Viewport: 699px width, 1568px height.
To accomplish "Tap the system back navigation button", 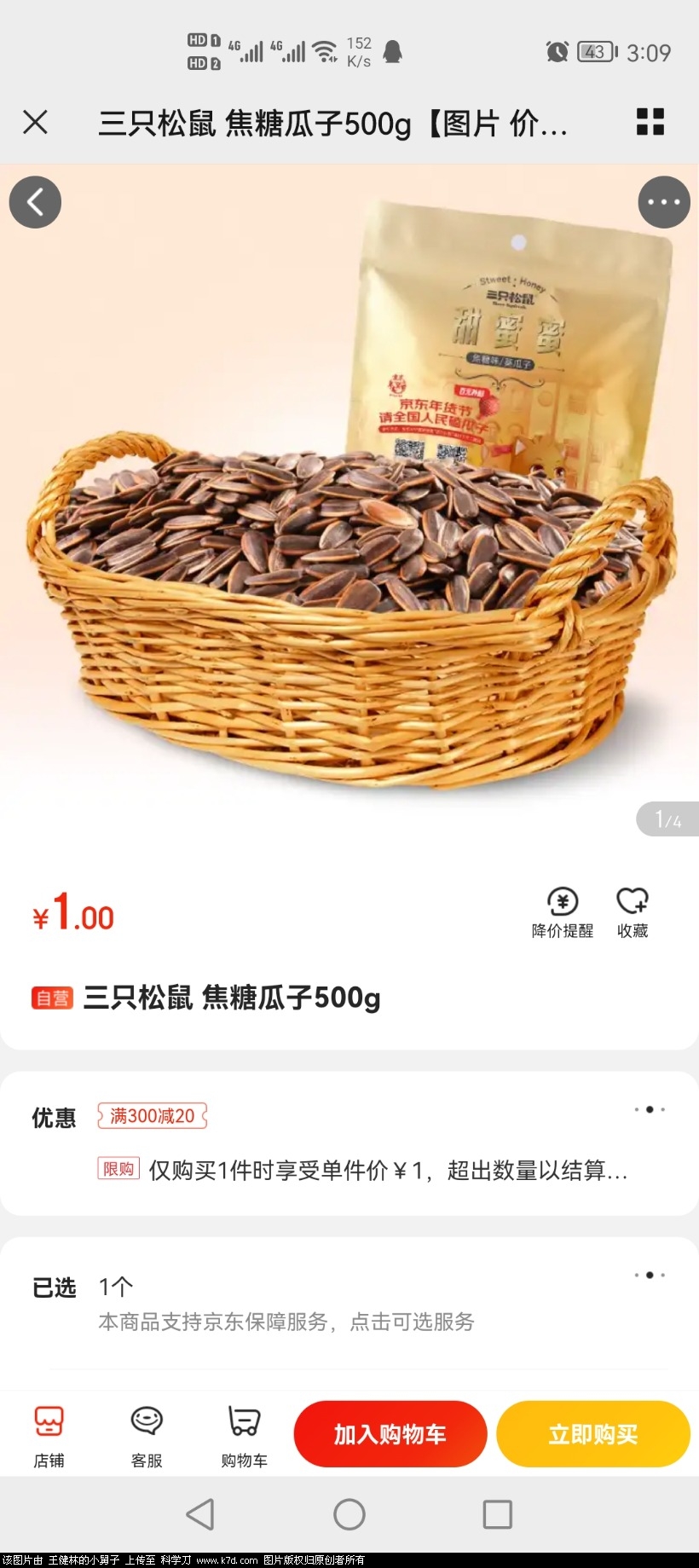I will (x=200, y=1514).
